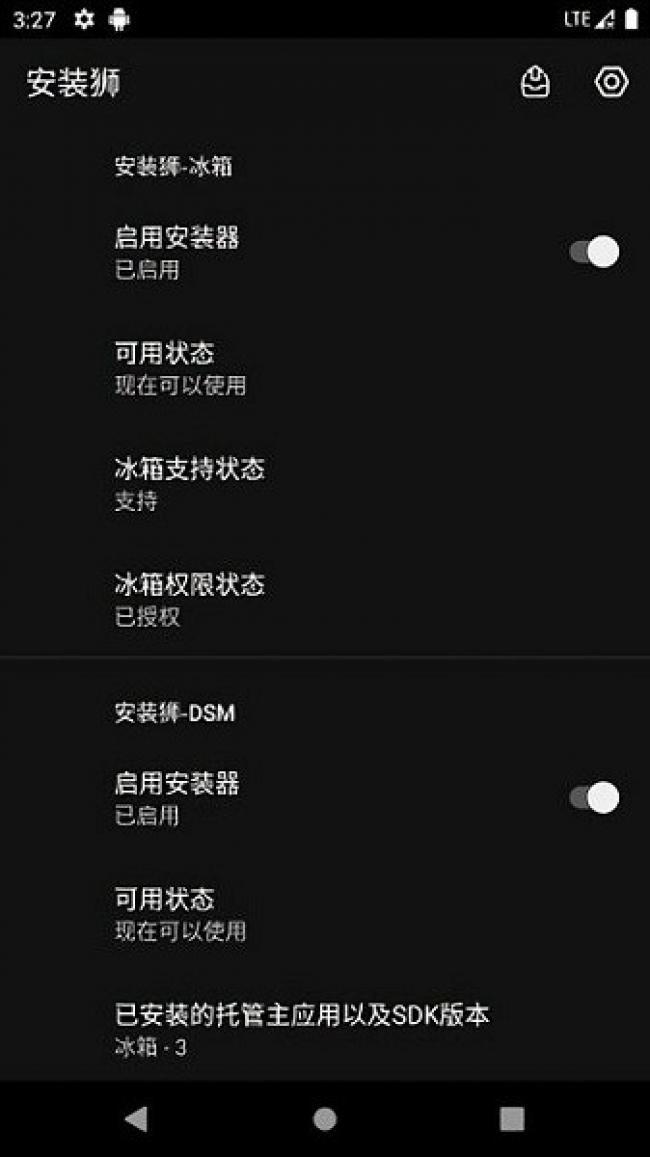This screenshot has height=1157, width=650.
Task: Go to the home screen
Action: tap(325, 1119)
